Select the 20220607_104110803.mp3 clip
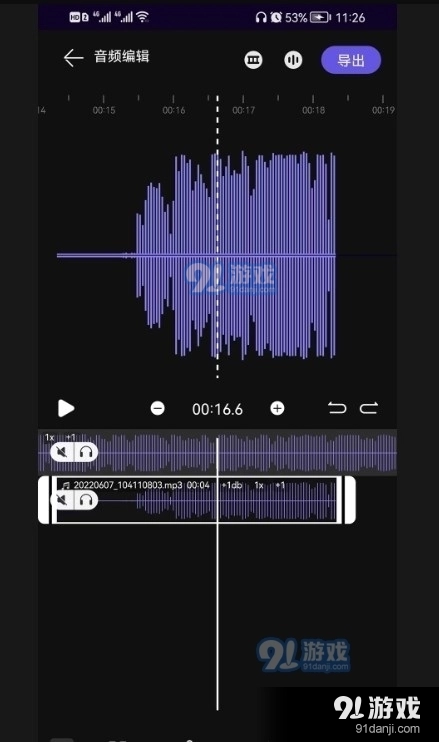Screen dimensions: 439x742 coord(197,500)
